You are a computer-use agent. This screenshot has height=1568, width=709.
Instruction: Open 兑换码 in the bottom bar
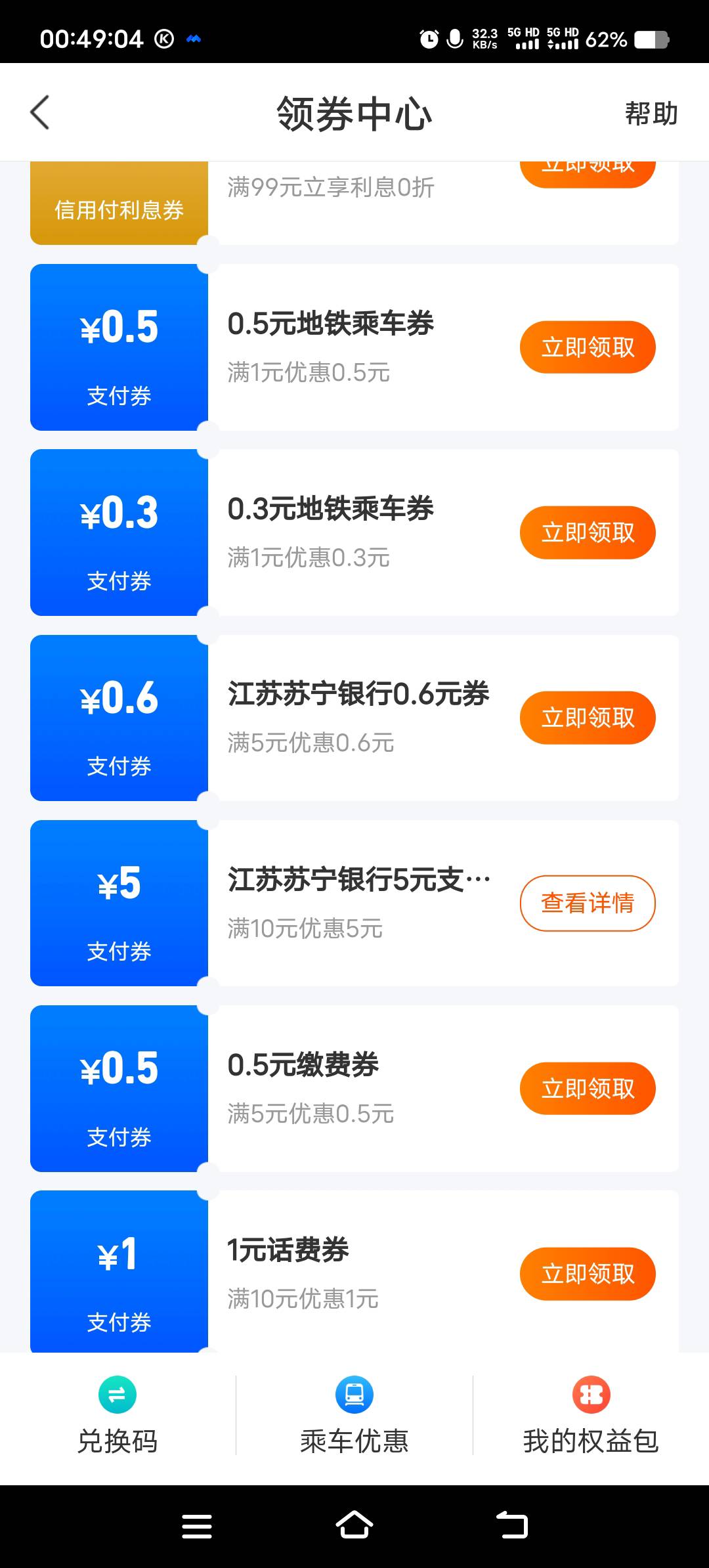tap(118, 1417)
